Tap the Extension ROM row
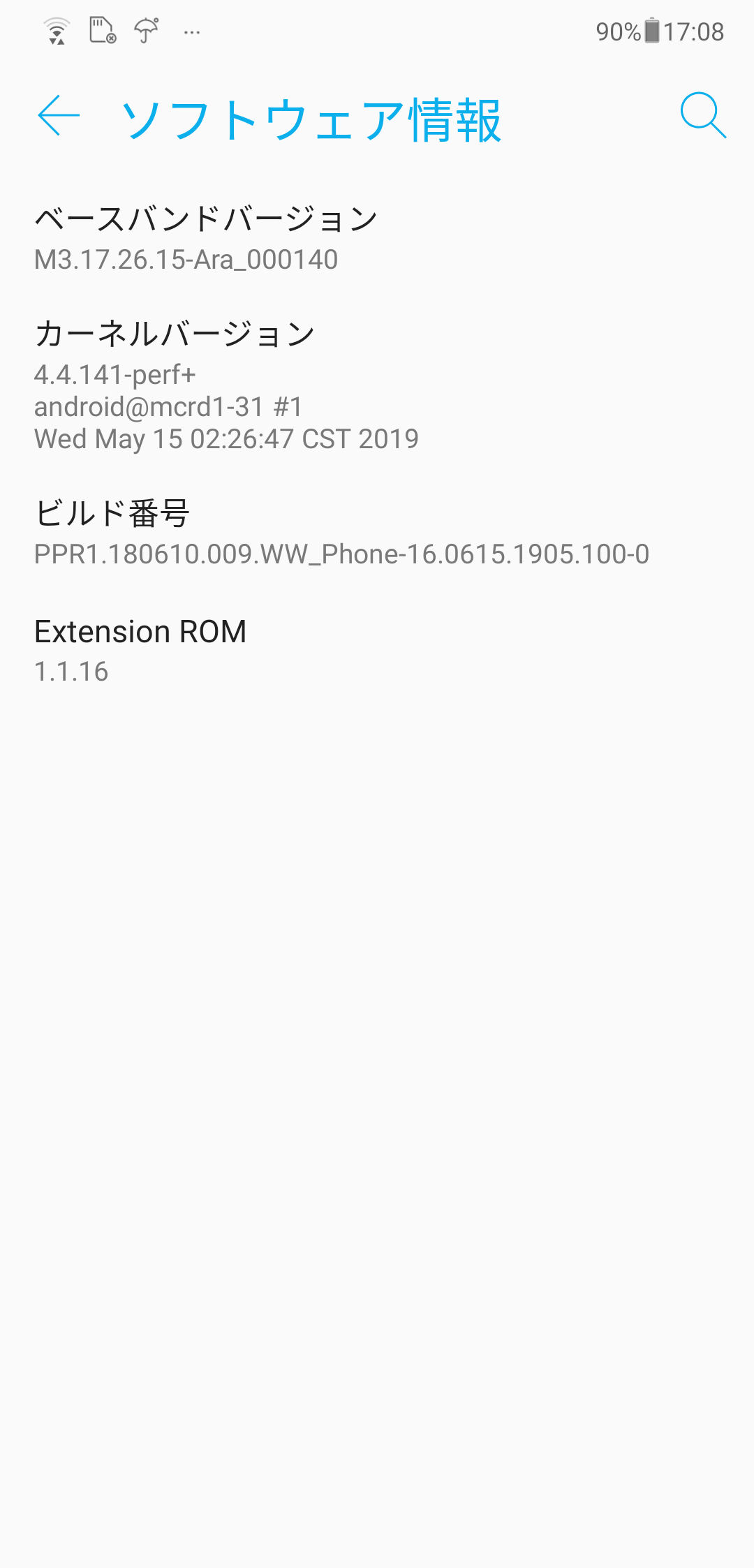Image resolution: width=754 pixels, height=1568 pixels. (x=377, y=651)
